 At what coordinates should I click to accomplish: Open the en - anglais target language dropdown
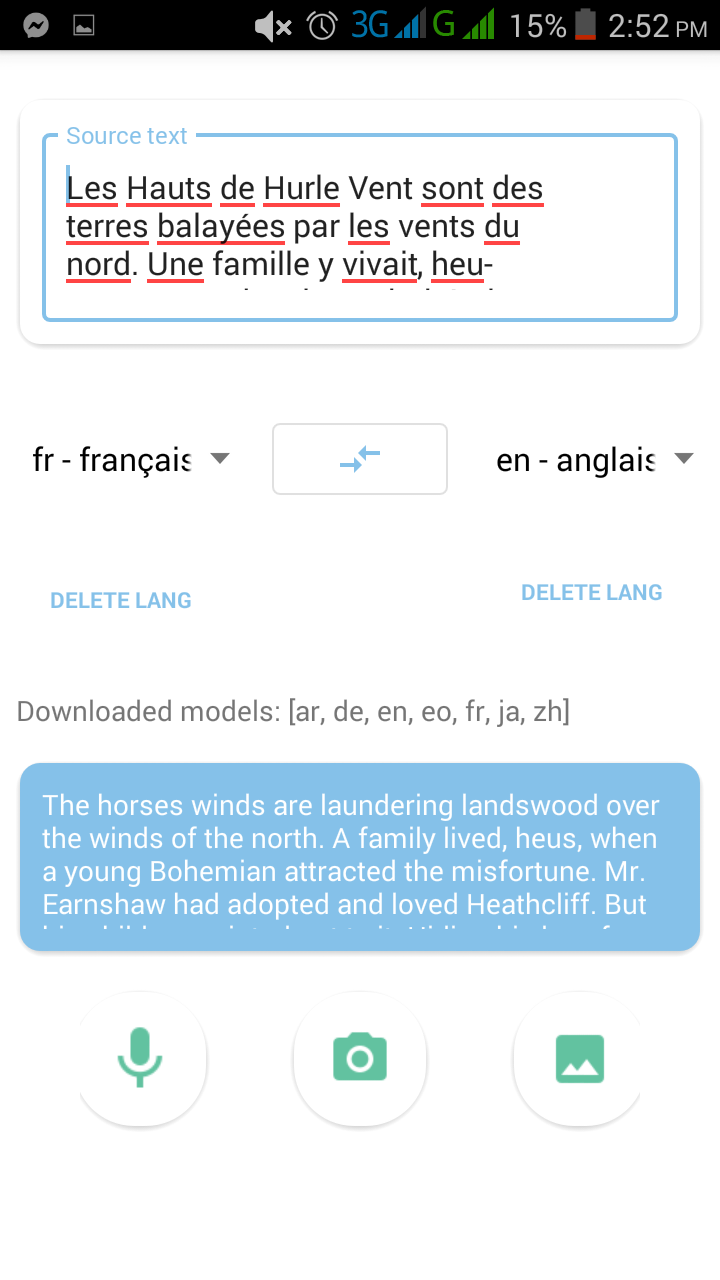click(594, 459)
